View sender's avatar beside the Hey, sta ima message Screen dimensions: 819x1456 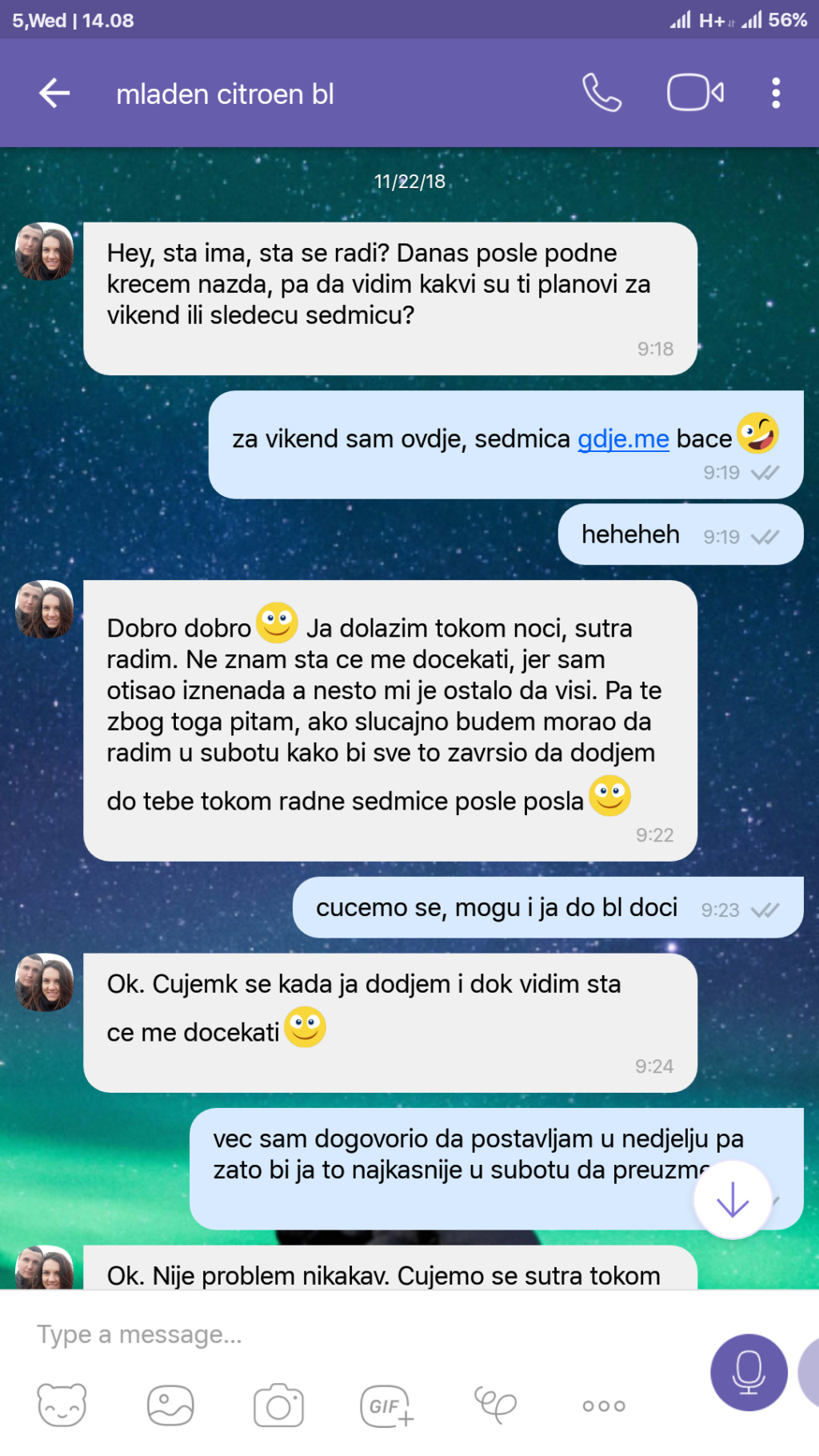(x=45, y=251)
